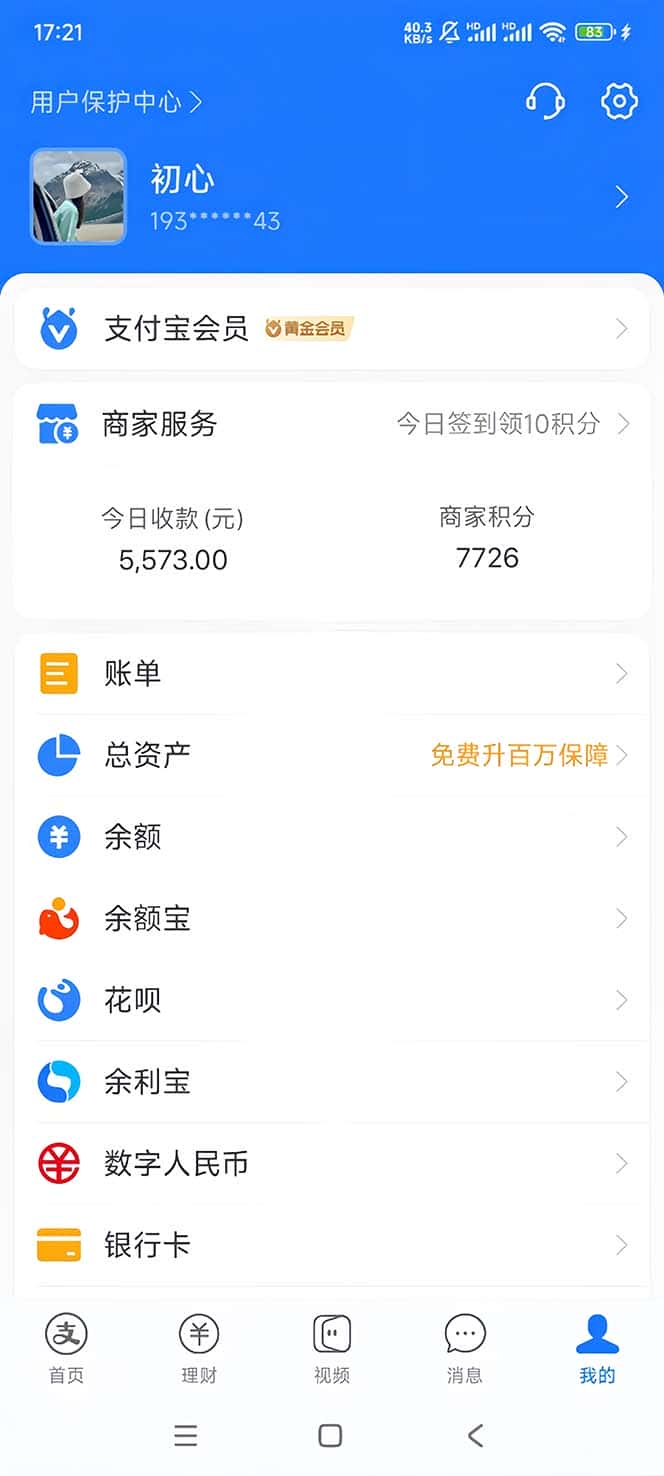Screen dimensions: 664x1476
Task: Switch to the 消息 tab
Action: [x=465, y=1348]
